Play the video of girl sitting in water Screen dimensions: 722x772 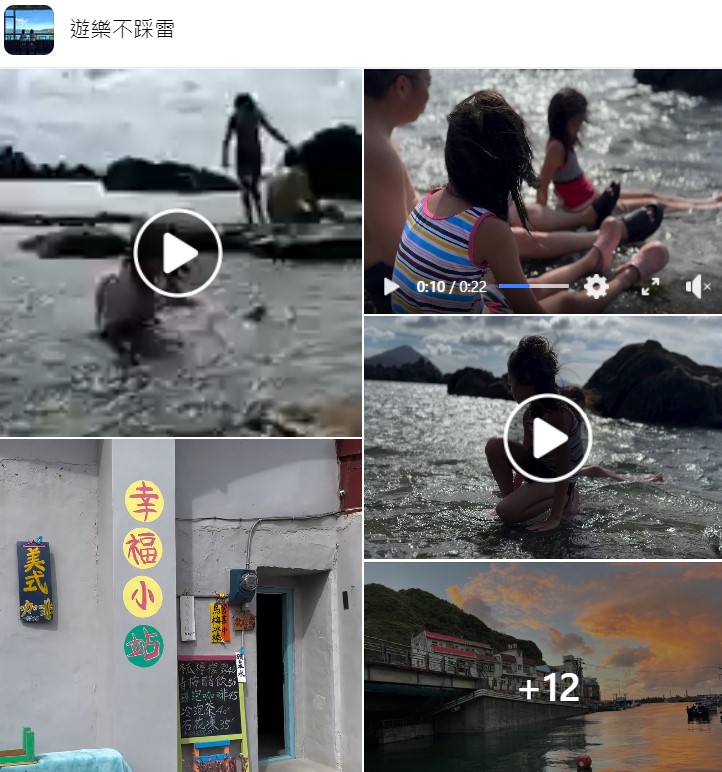547,438
